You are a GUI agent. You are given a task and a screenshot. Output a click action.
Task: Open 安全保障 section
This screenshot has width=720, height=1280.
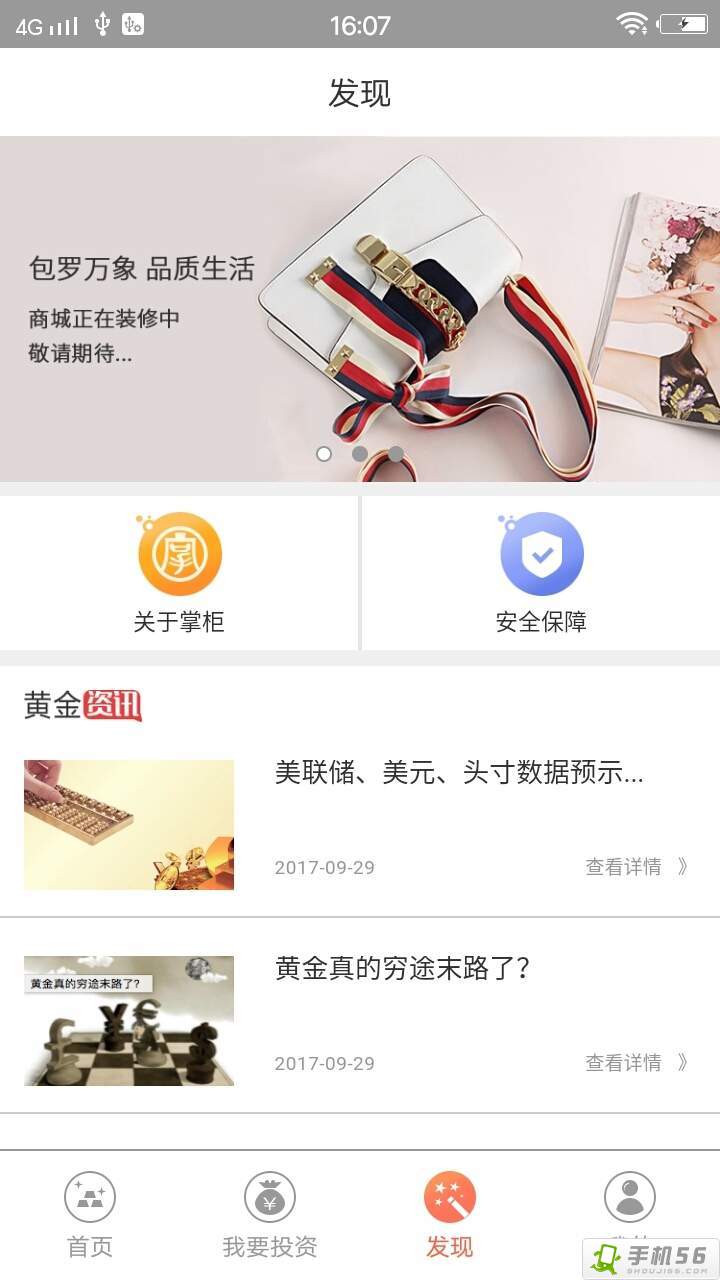pyautogui.click(x=541, y=573)
